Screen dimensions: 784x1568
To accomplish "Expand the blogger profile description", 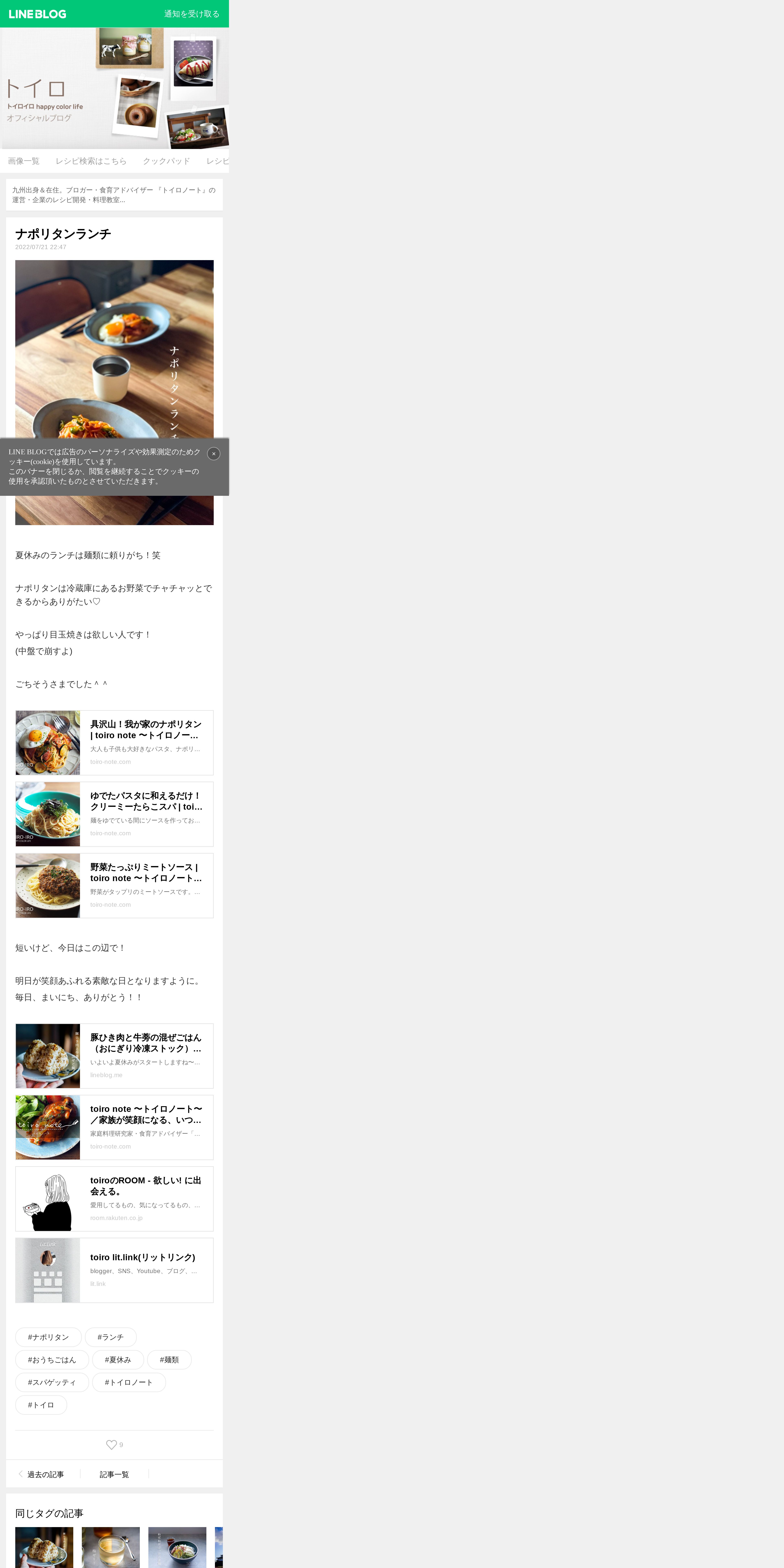I will pos(114,195).
